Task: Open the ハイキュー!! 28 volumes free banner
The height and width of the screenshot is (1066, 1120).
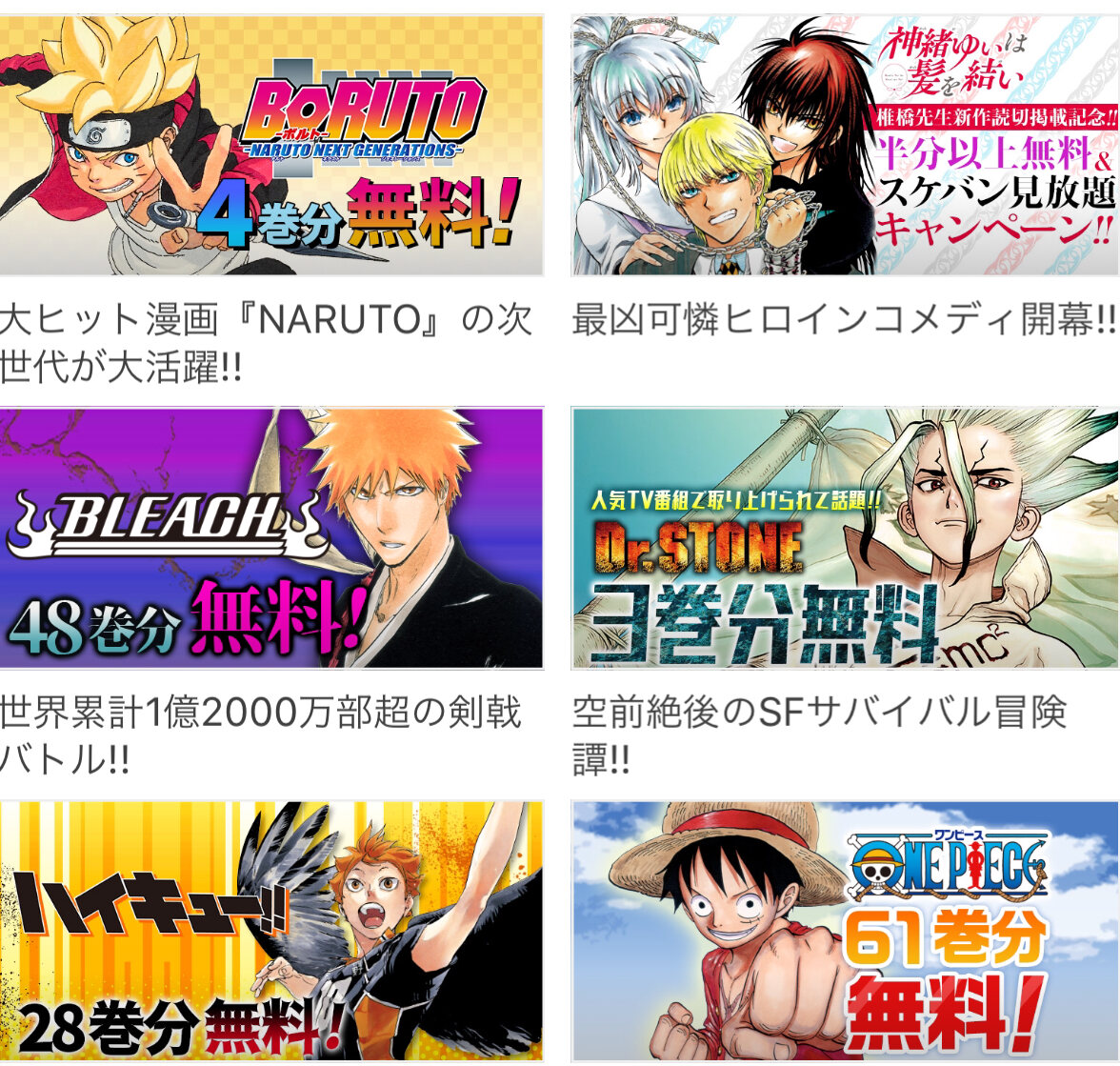Action: tap(271, 931)
